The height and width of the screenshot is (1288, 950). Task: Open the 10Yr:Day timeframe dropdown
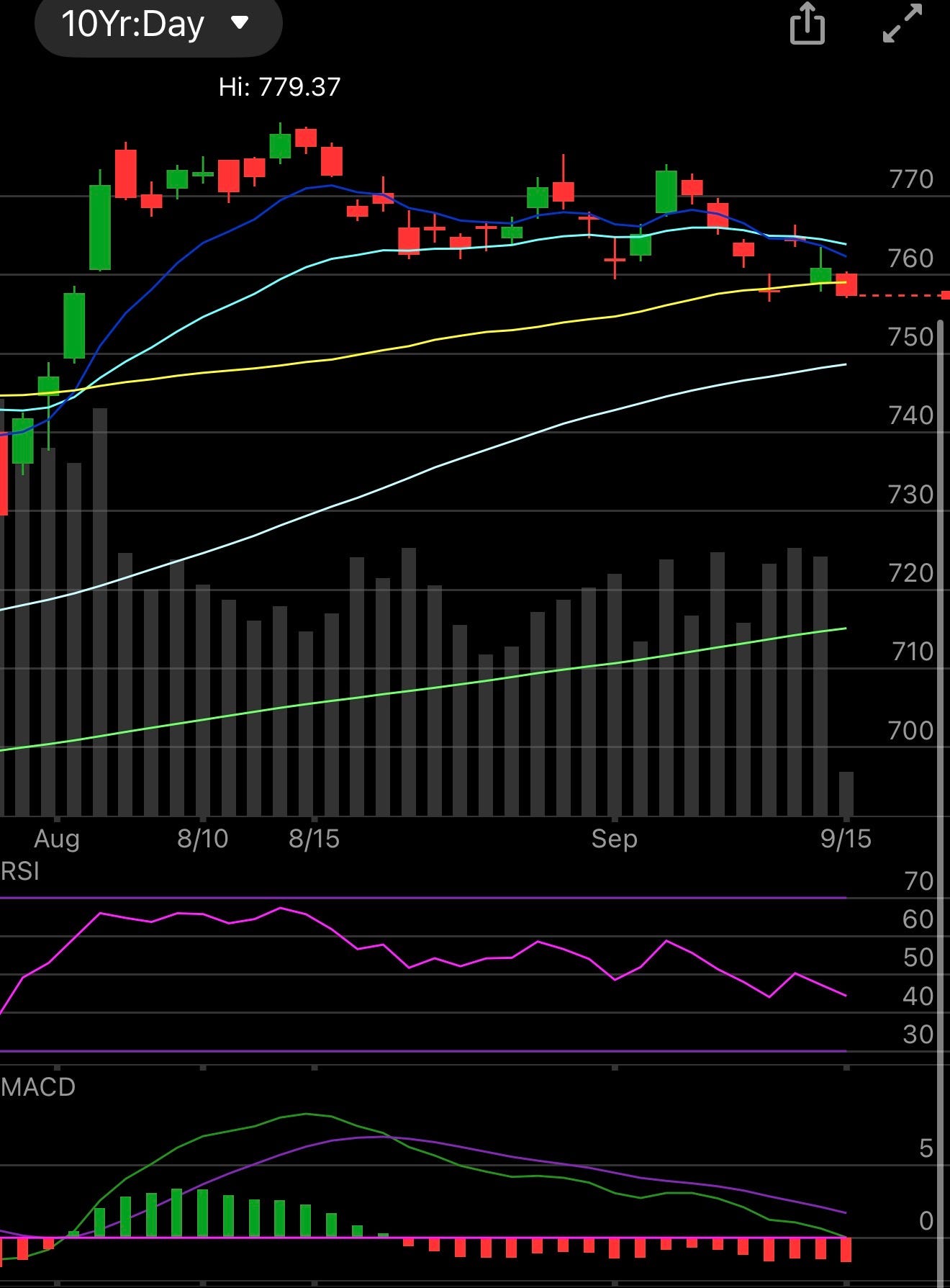tap(158, 24)
